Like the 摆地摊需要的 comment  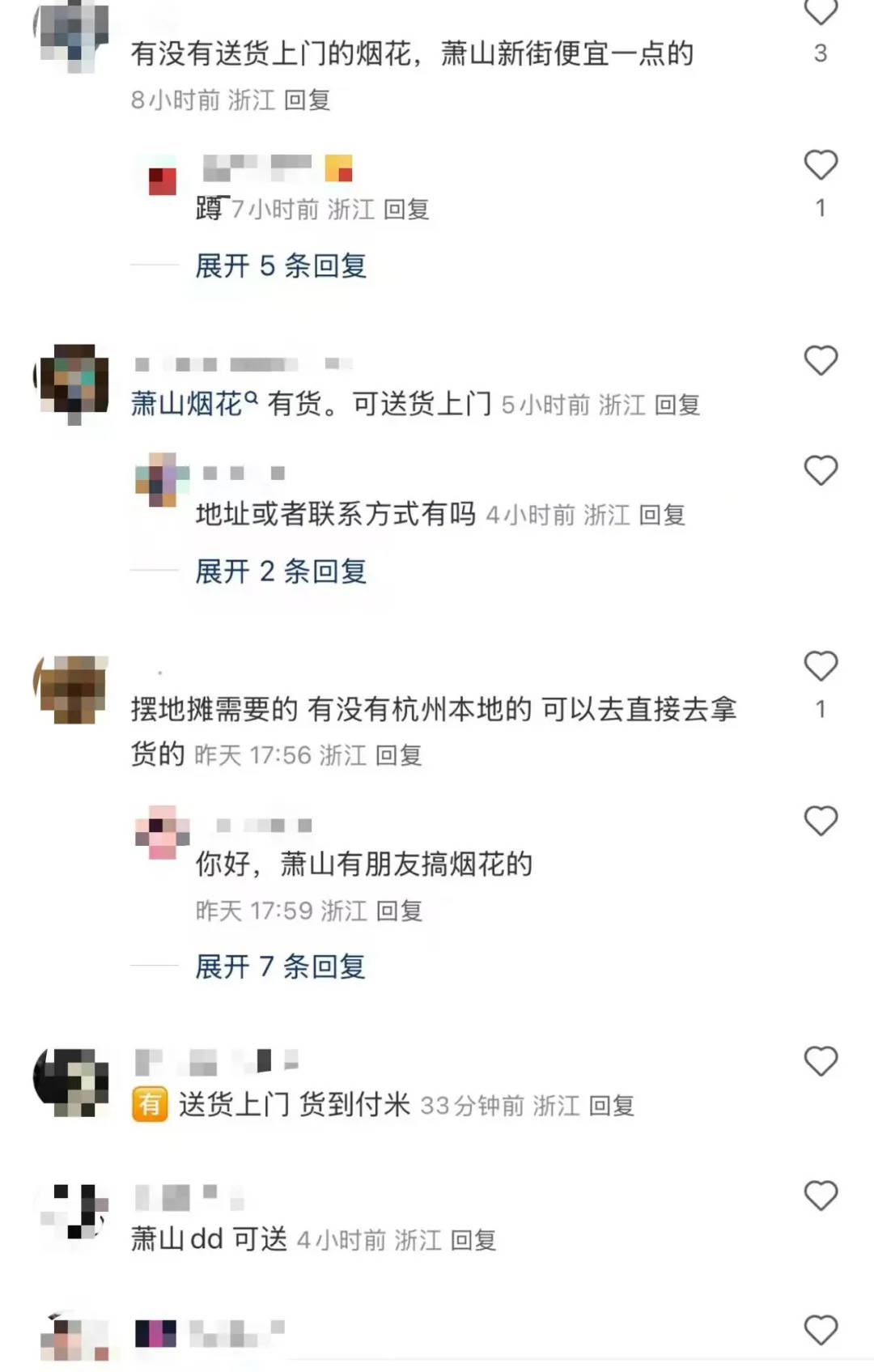point(820,666)
